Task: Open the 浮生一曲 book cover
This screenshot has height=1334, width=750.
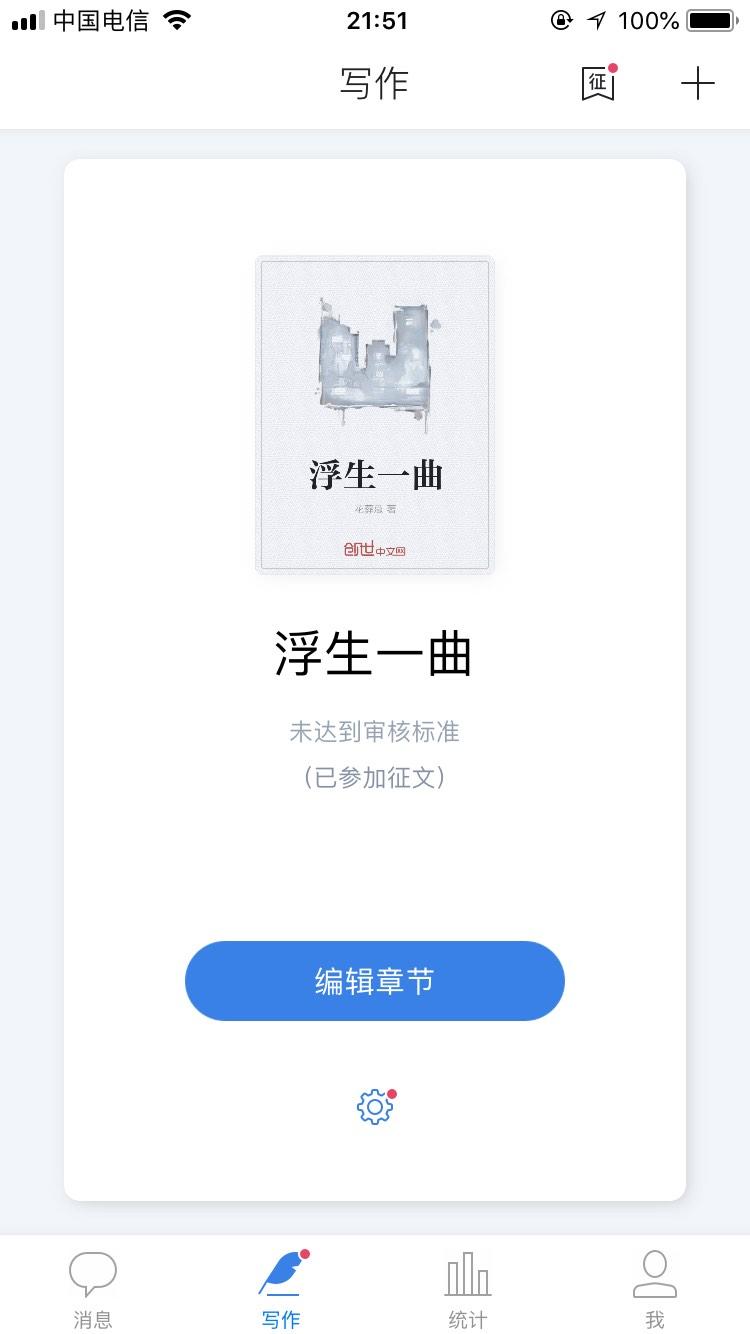Action: pyautogui.click(x=375, y=415)
